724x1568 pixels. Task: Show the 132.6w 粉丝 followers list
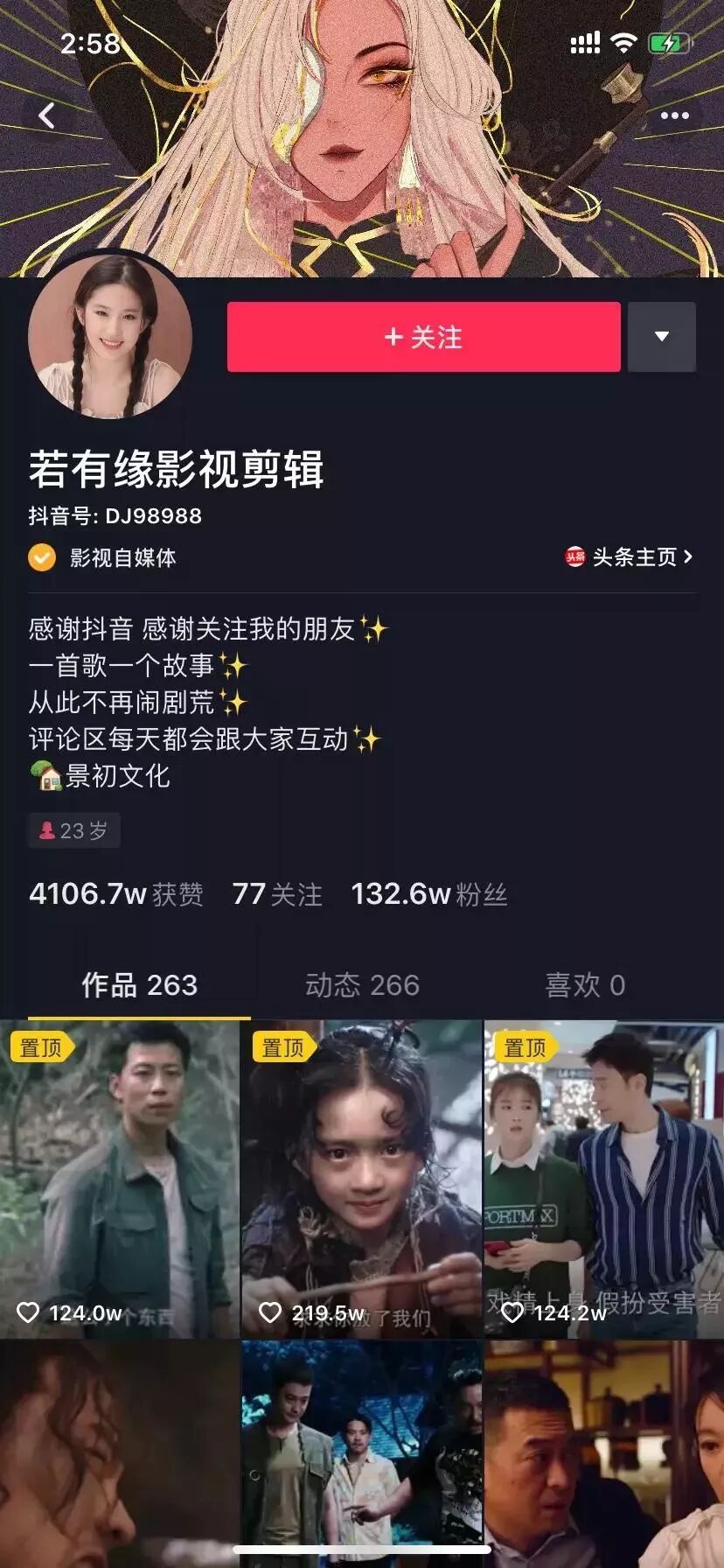click(x=428, y=894)
